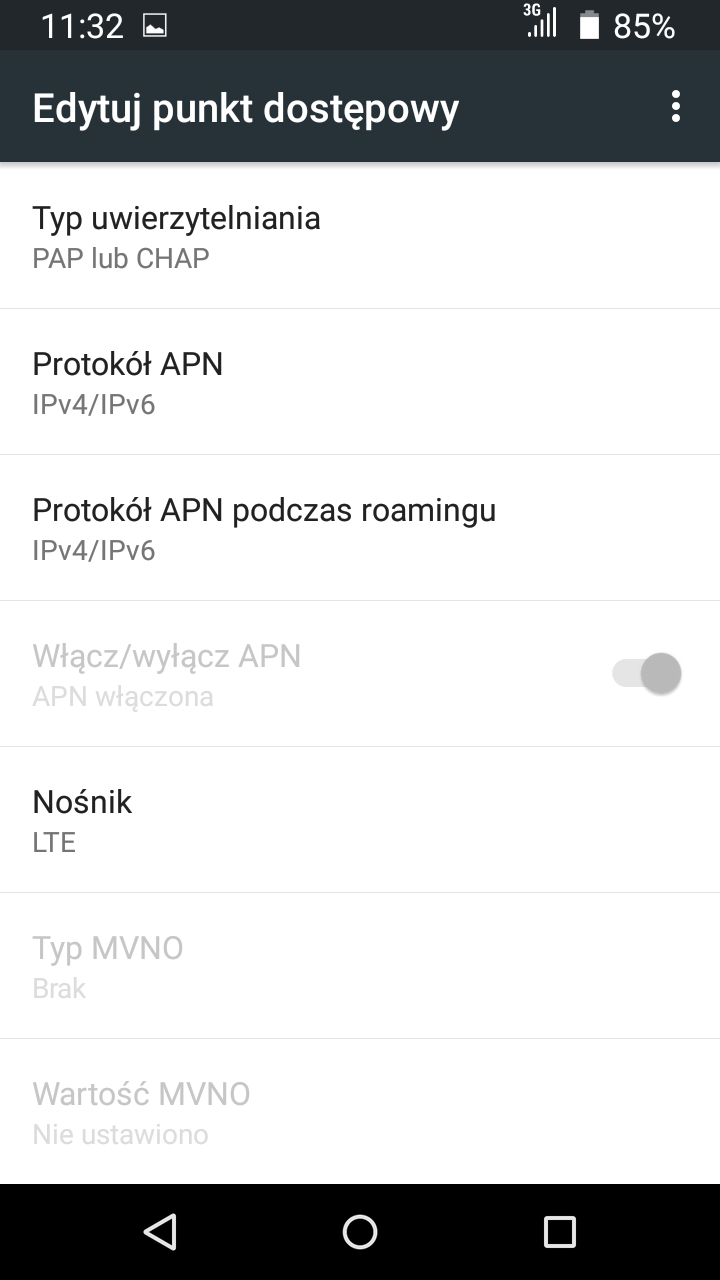720x1280 pixels.
Task: Open the overflow menu in the app bar
Action: [x=676, y=107]
